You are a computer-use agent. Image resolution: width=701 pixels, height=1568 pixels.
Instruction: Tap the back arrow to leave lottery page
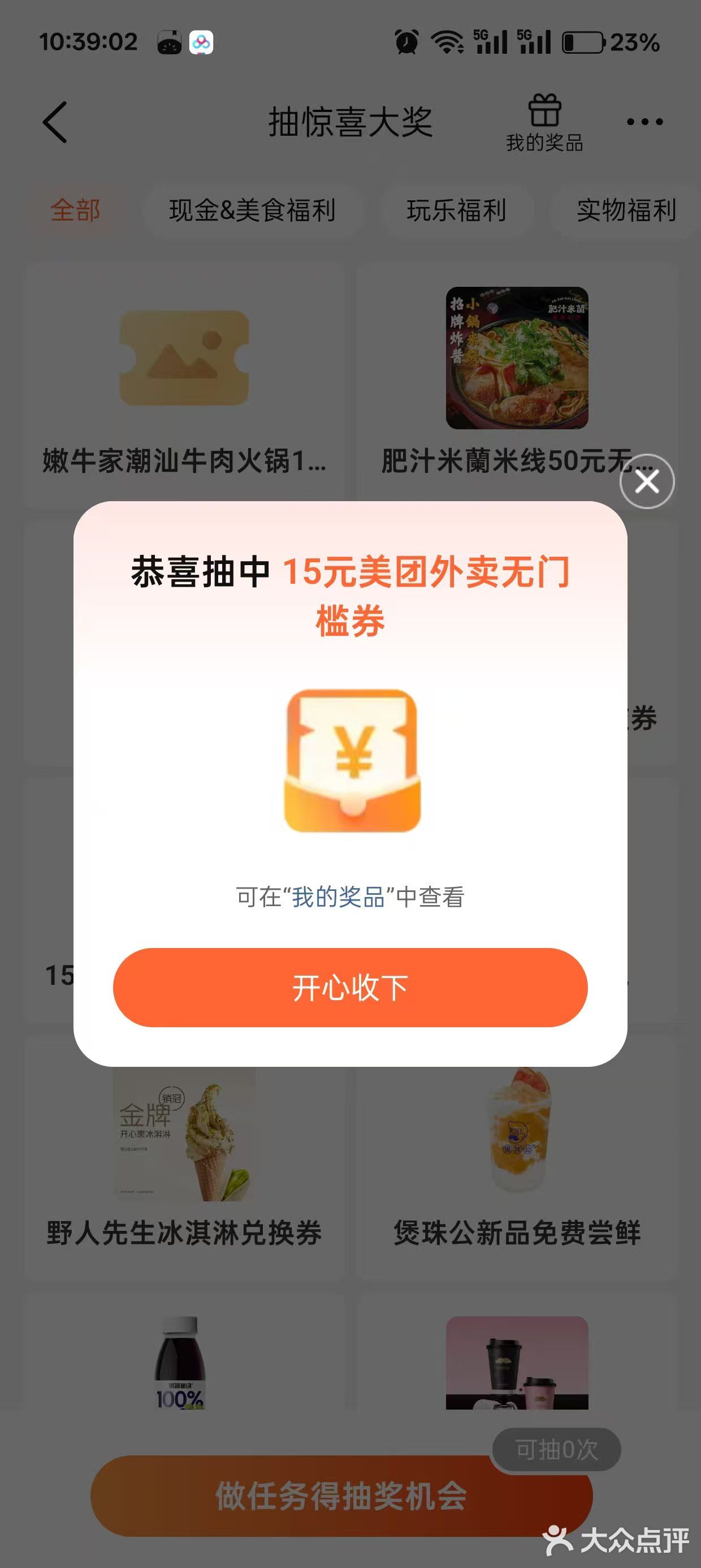click(54, 120)
